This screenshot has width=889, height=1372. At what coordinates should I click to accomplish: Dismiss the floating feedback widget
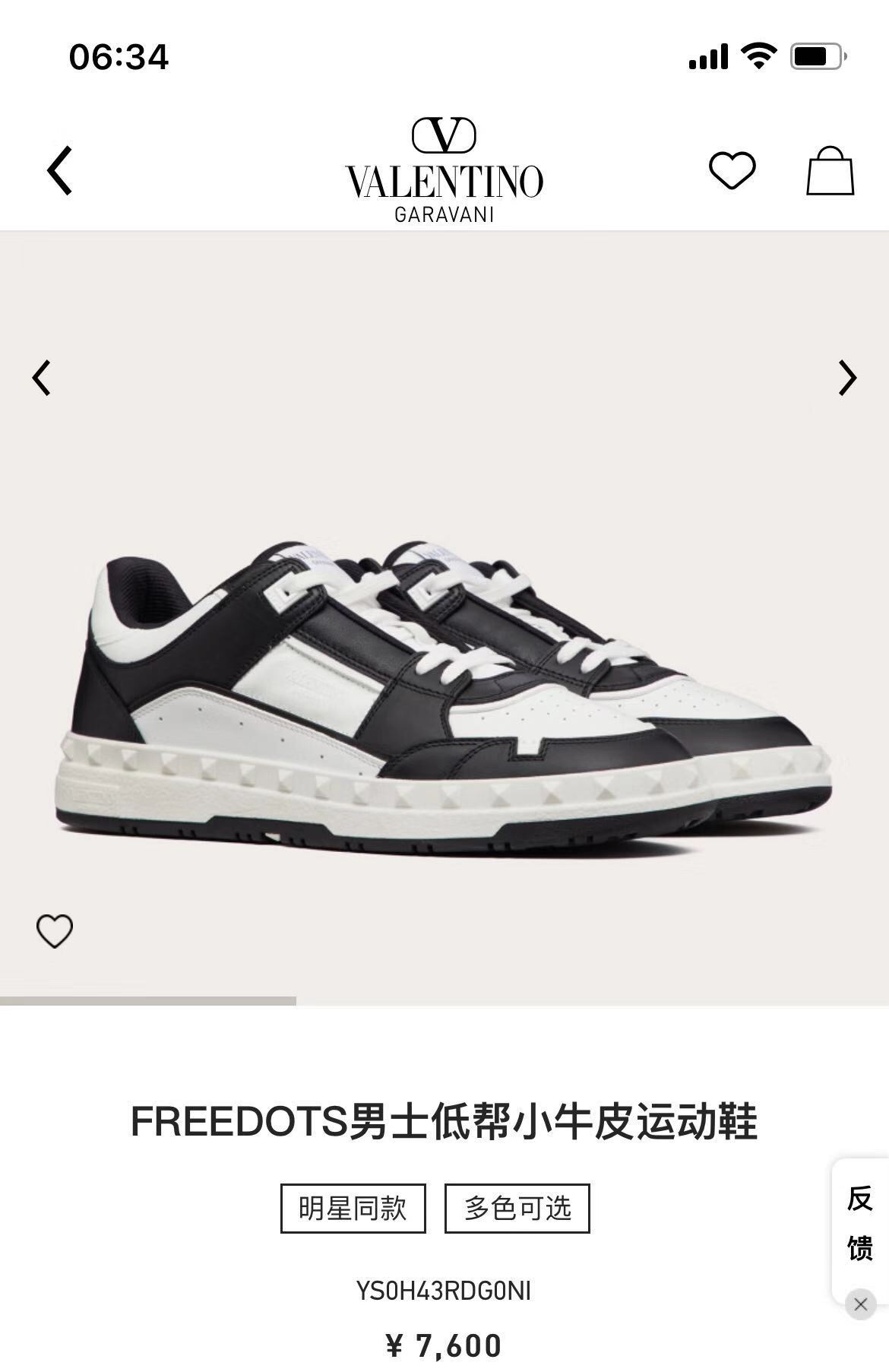pos(860,1304)
